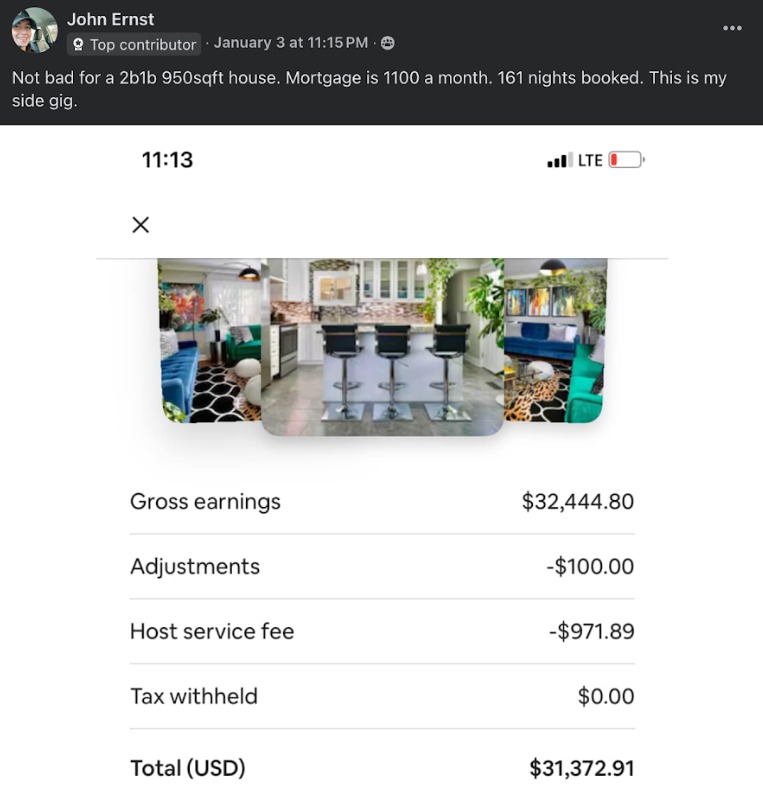Close the earnings screen with the X icon
Image resolution: width=763 pixels, height=808 pixels.
coord(140,224)
